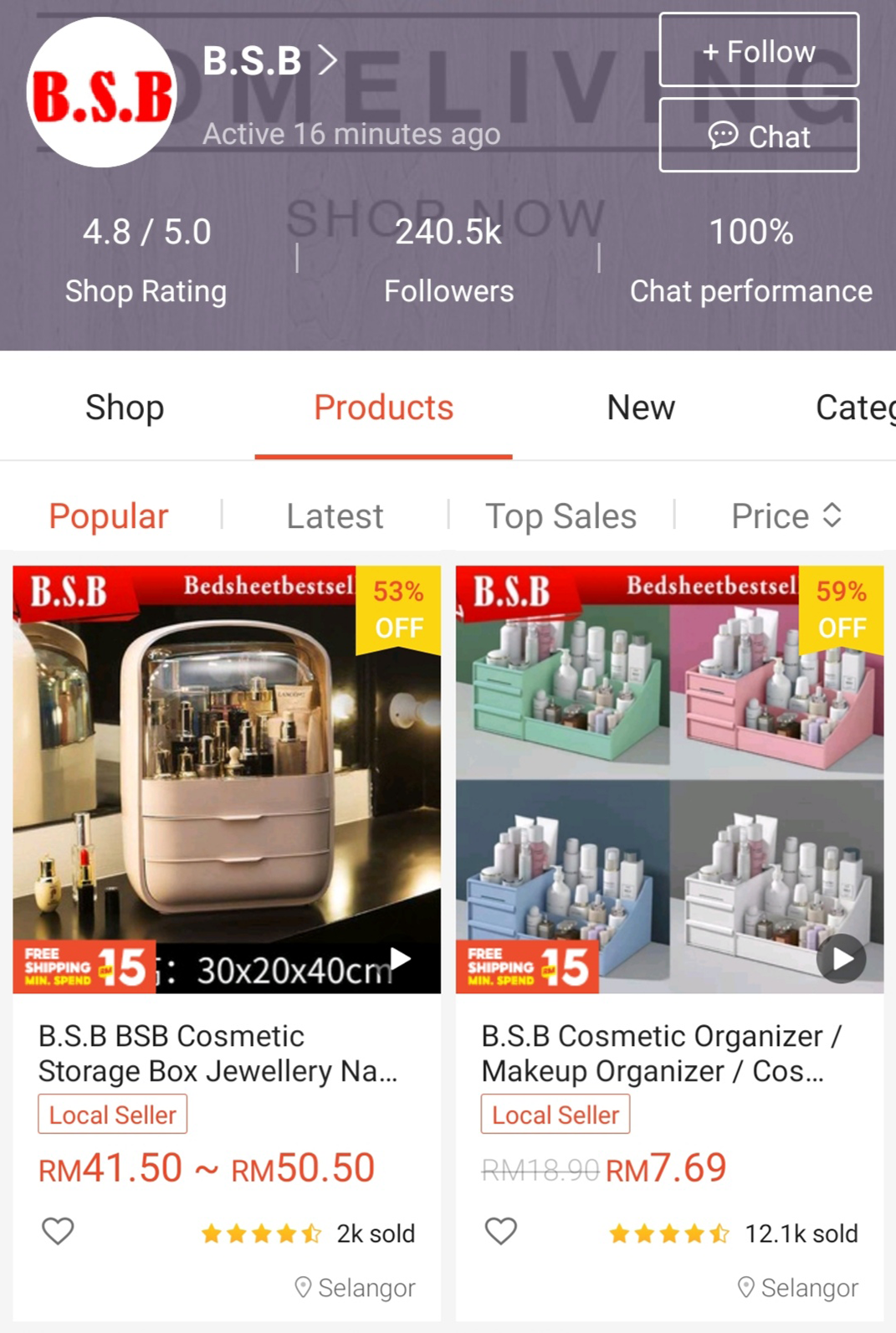Sort products by Popular

click(109, 516)
